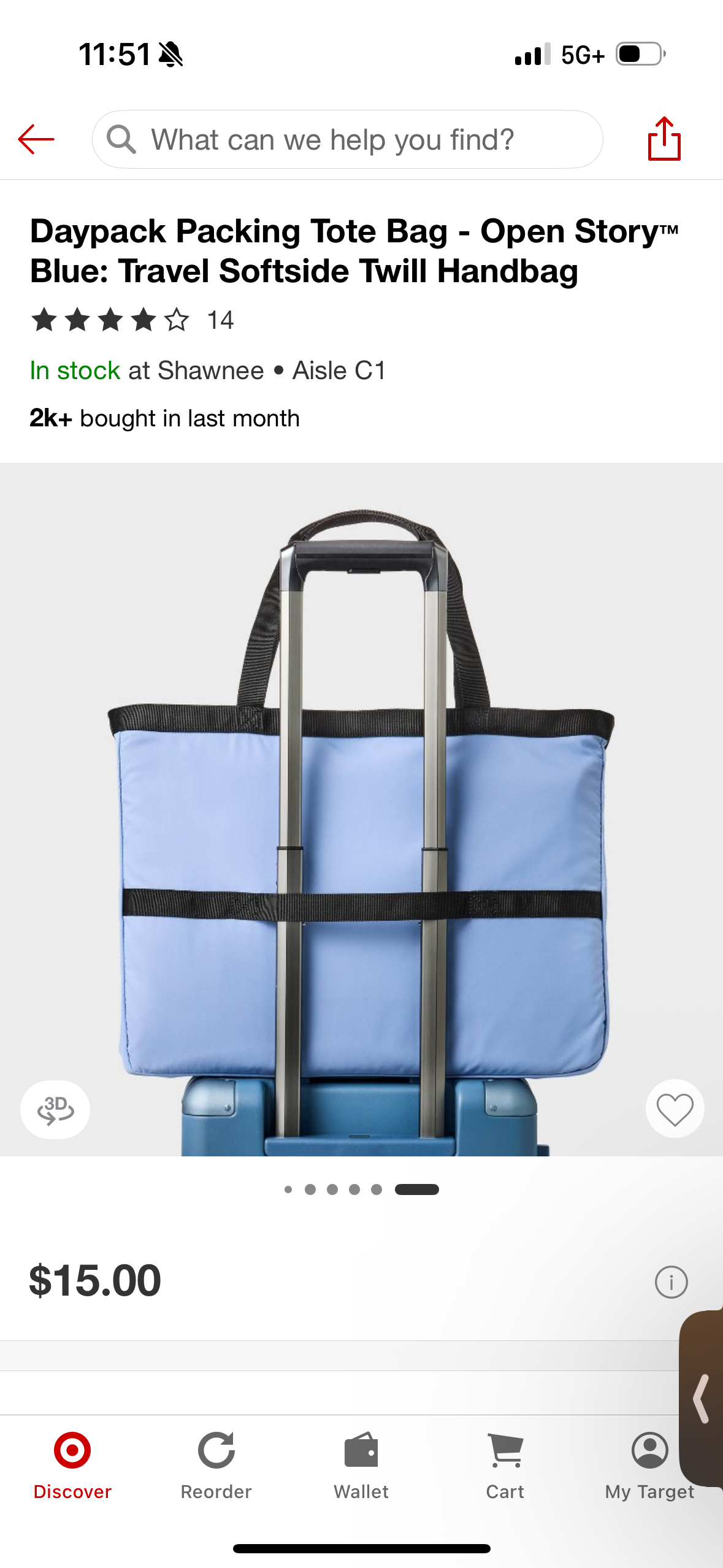Viewport: 723px width, 1568px height.
Task: Open price info icon next to $15.00
Action: (x=671, y=1282)
